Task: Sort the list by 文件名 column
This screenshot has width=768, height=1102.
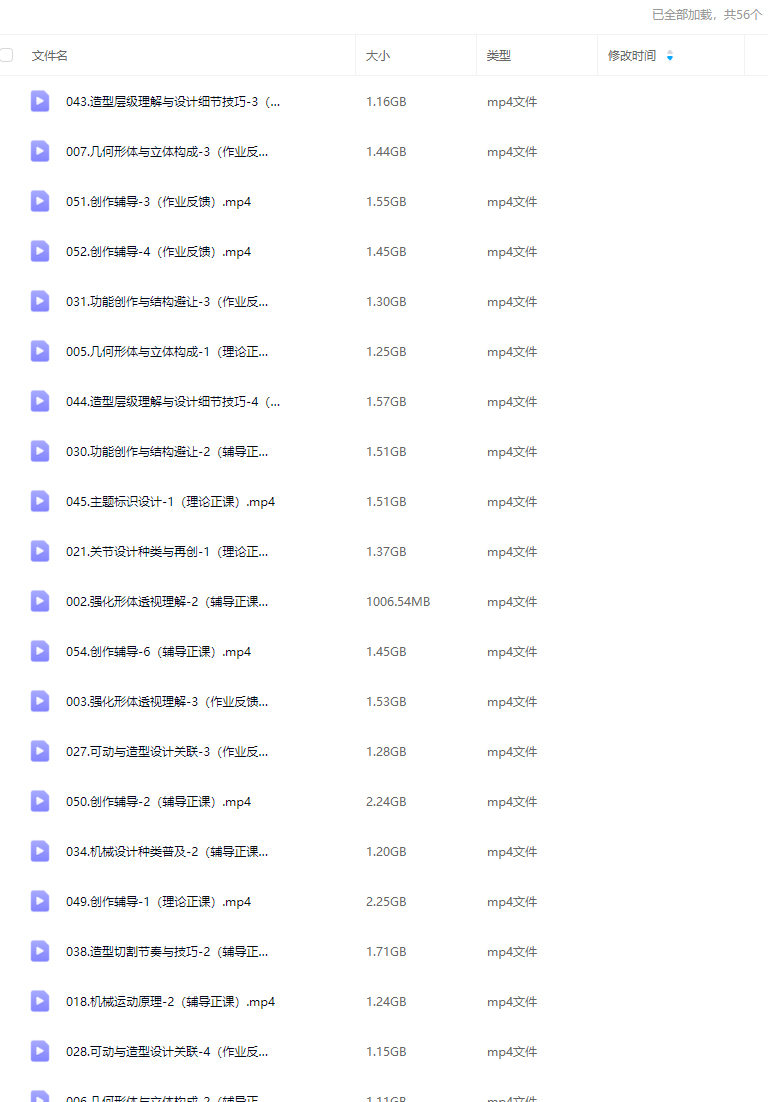Action: [x=50, y=56]
